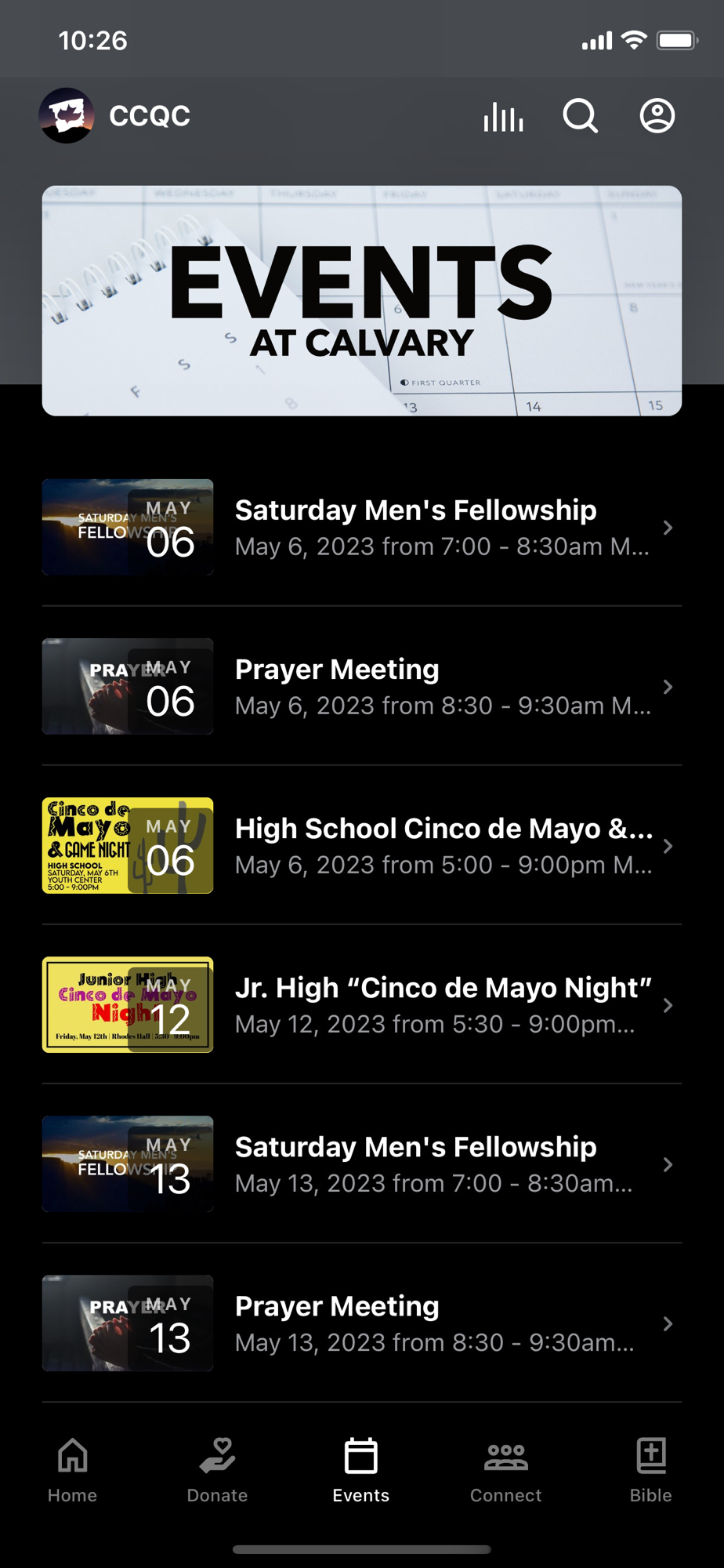Open Saturday Men's Fellowship on May 13
The width and height of the screenshot is (724, 1568).
click(x=362, y=1164)
